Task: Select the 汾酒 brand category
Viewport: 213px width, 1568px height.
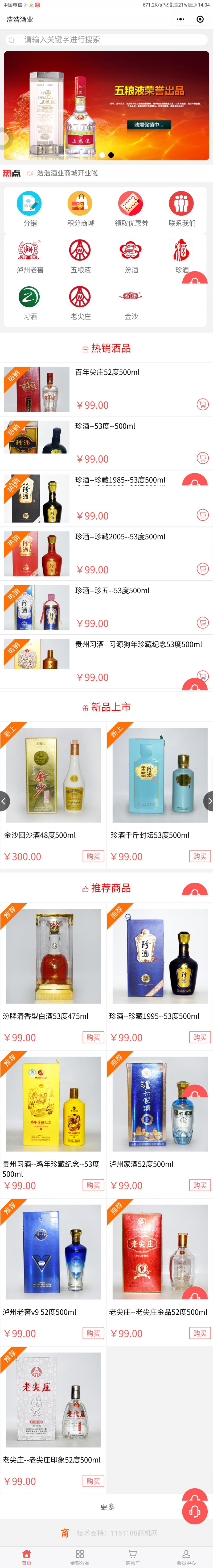Action: (131, 256)
